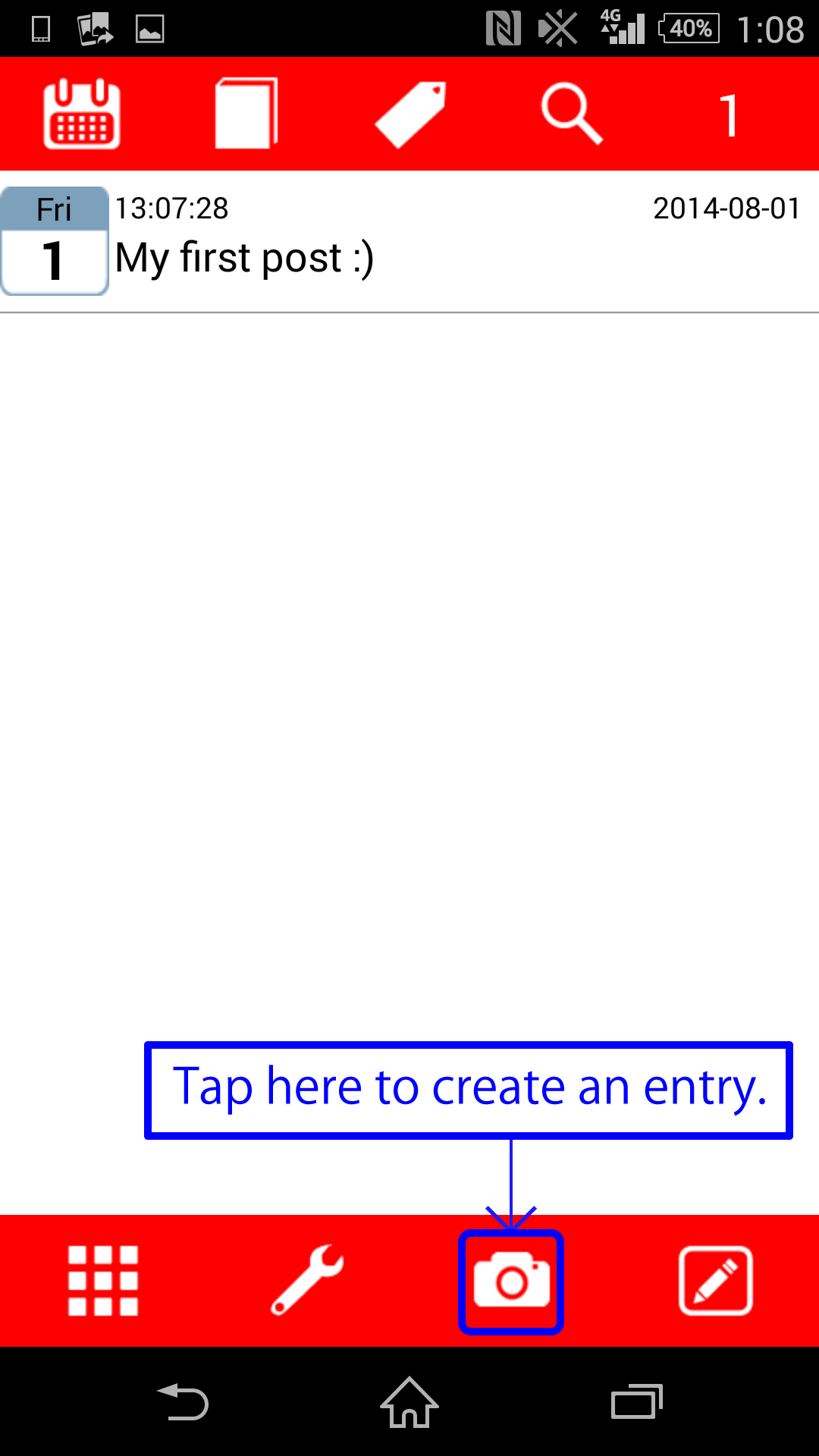Open the grid view icon
Screen dimensions: 819x1456
point(103,1281)
